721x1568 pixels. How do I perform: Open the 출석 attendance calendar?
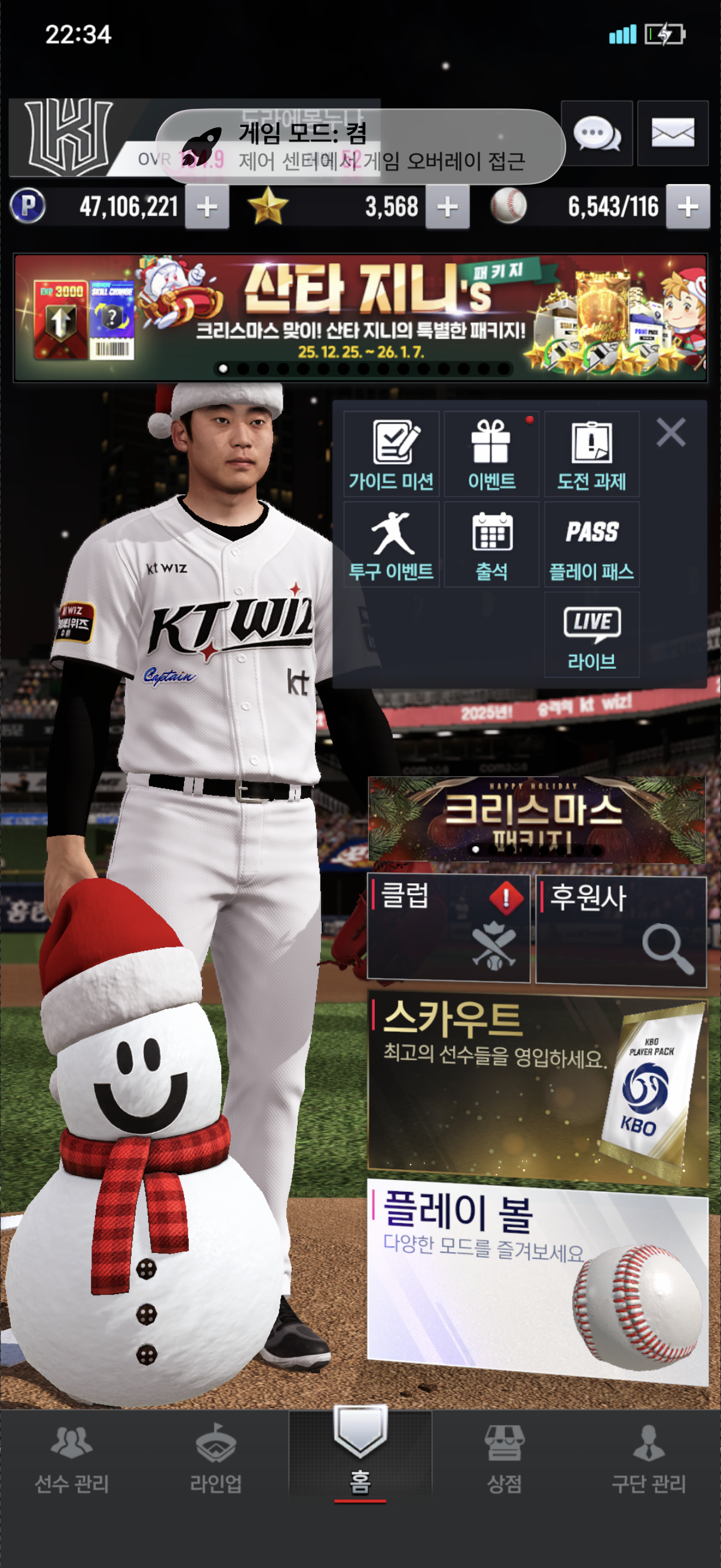(x=491, y=545)
